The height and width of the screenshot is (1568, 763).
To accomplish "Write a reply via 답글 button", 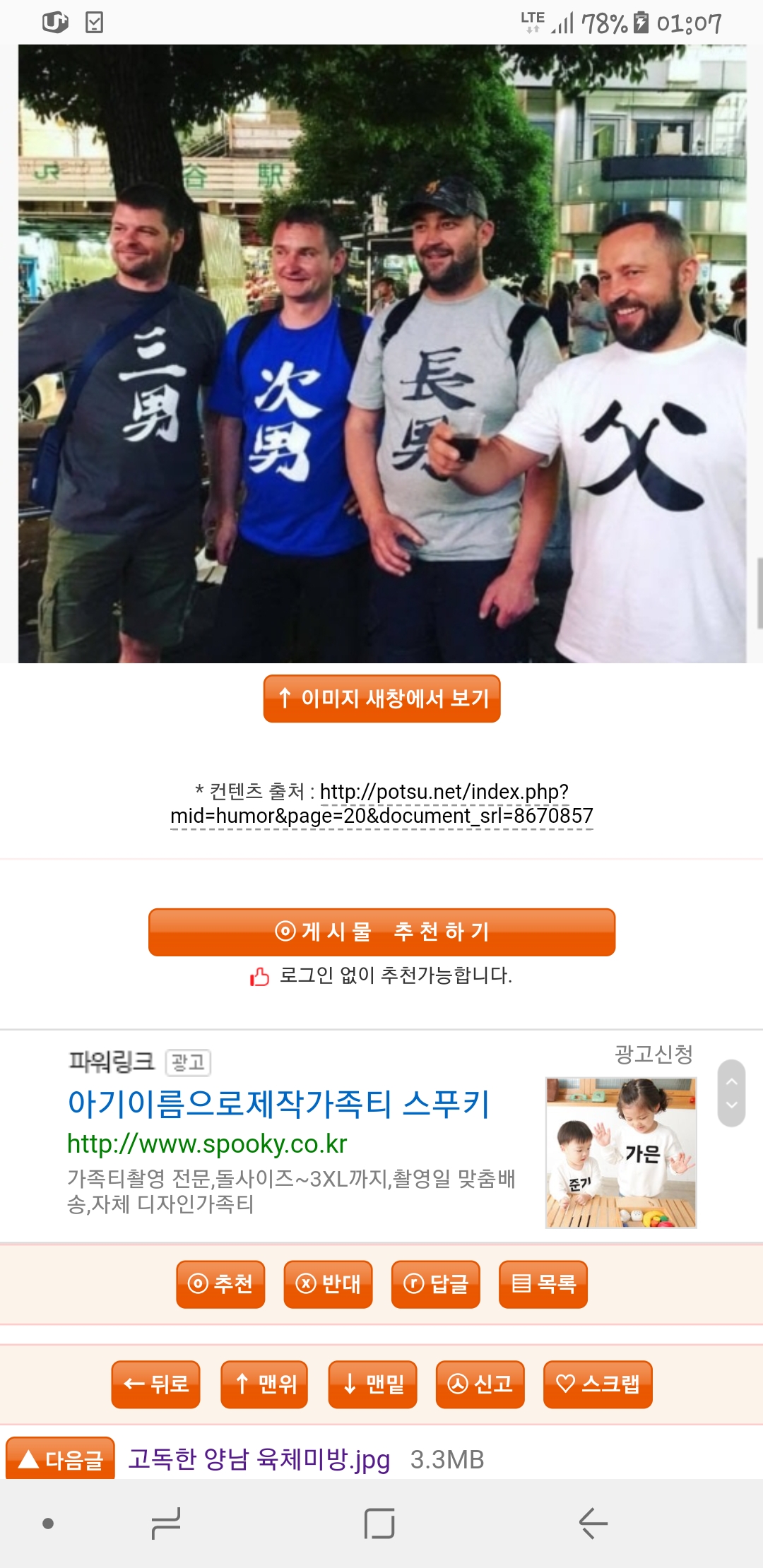I will 436,1284.
